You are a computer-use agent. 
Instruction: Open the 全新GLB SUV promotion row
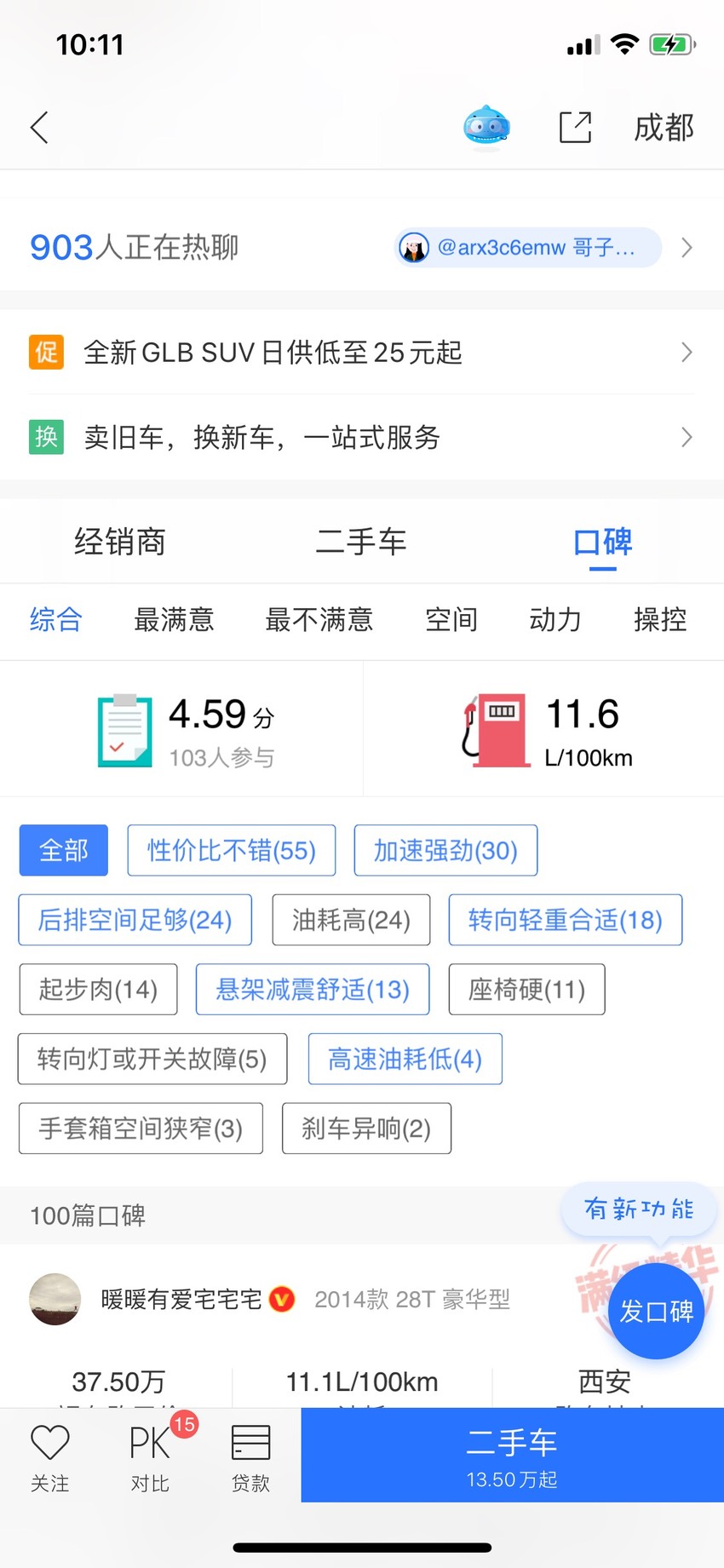coord(362,352)
